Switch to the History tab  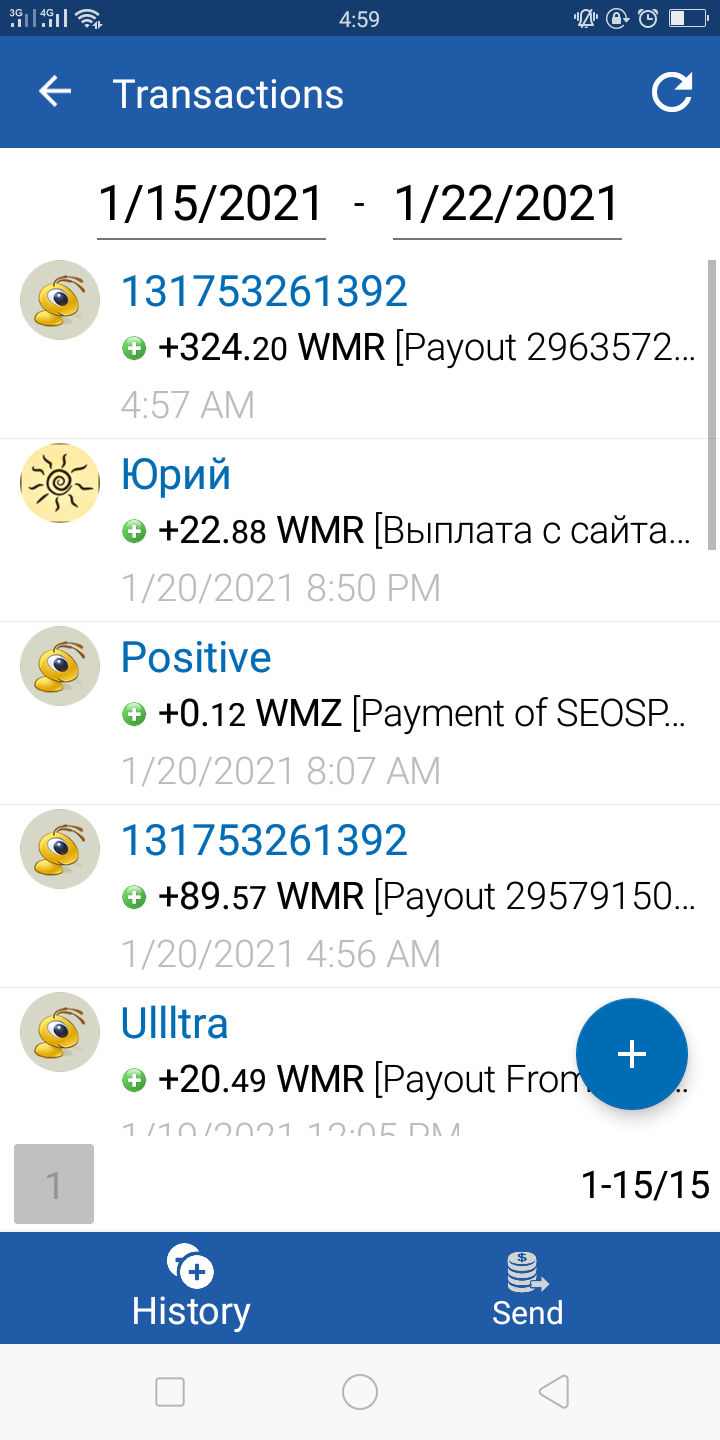coord(191,1288)
